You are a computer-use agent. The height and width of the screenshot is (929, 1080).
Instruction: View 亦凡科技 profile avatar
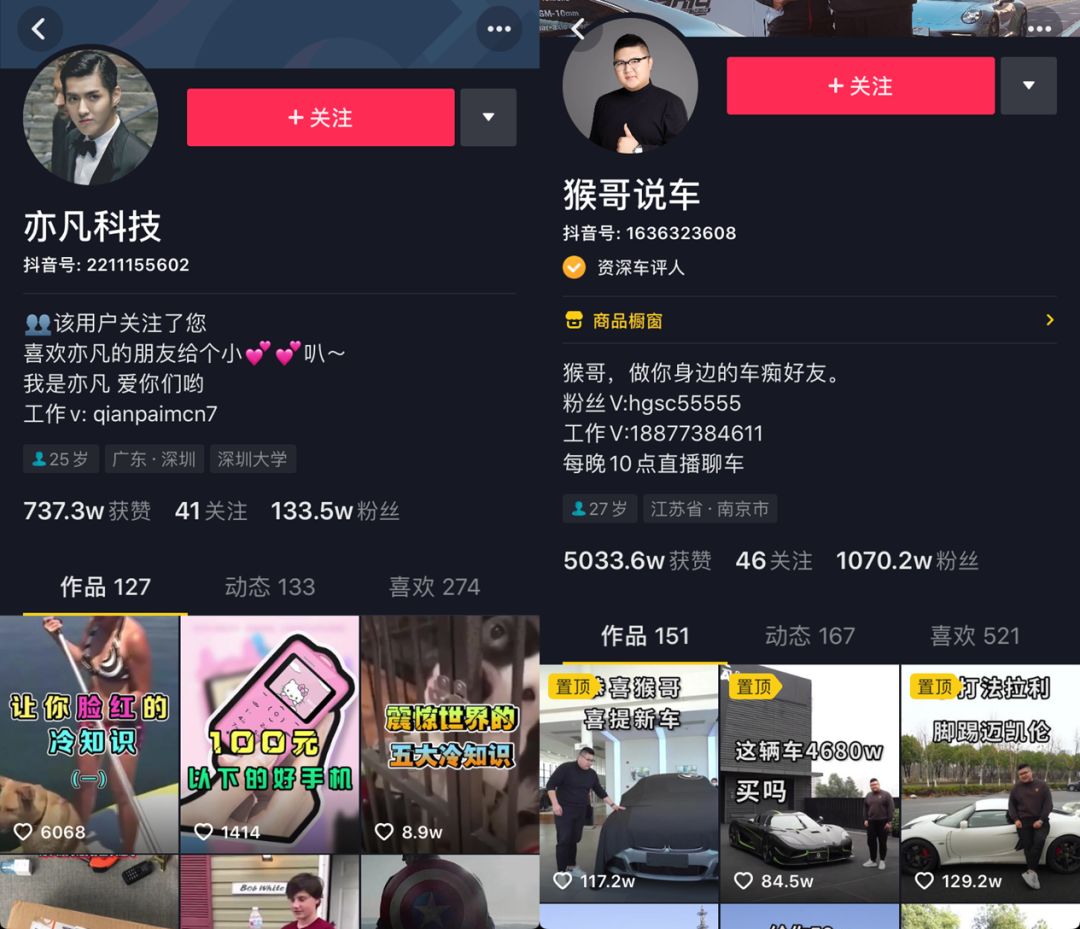pyautogui.click(x=90, y=118)
